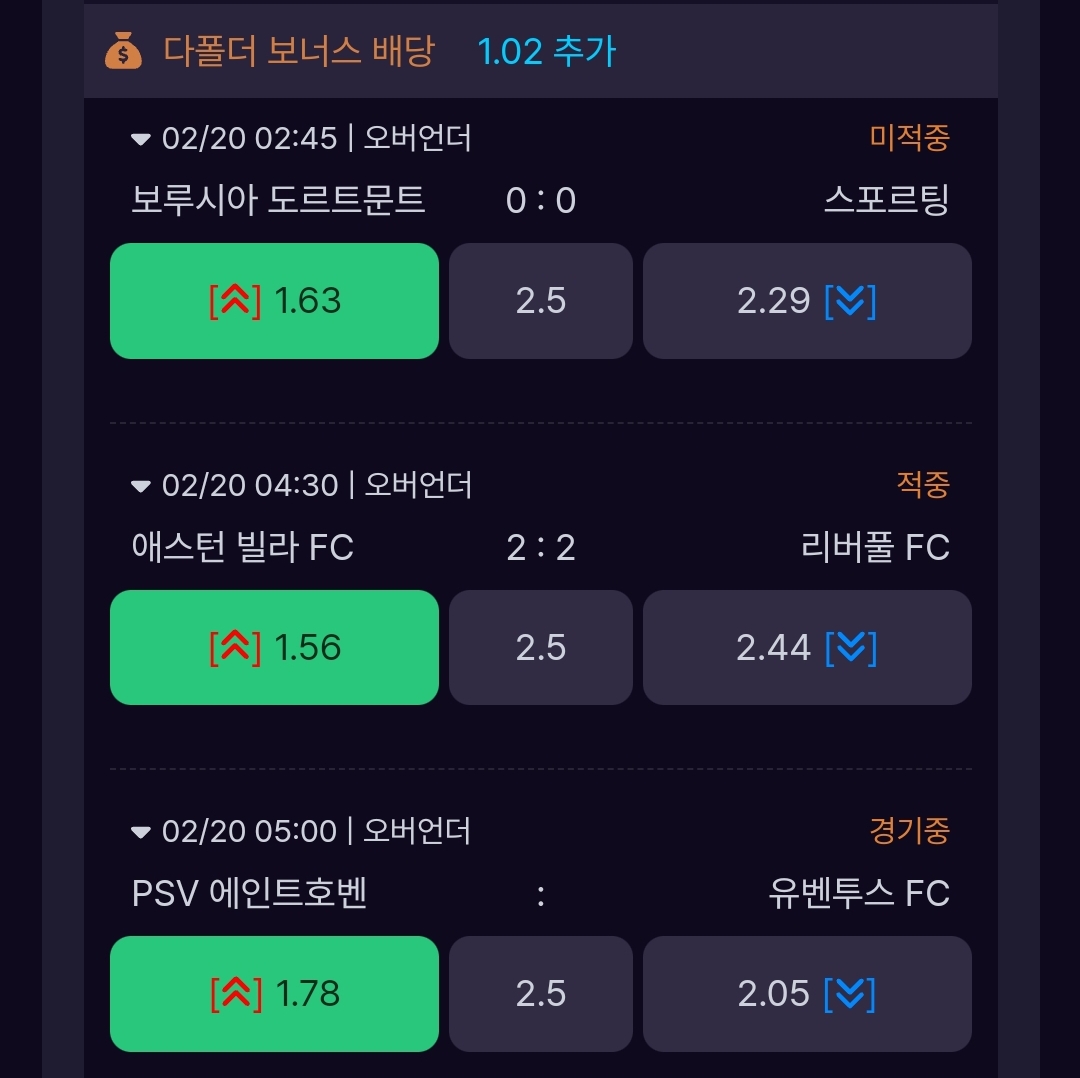Collapse the 02/20 02:45 match entry
This screenshot has height=1078, width=1080.
point(141,139)
